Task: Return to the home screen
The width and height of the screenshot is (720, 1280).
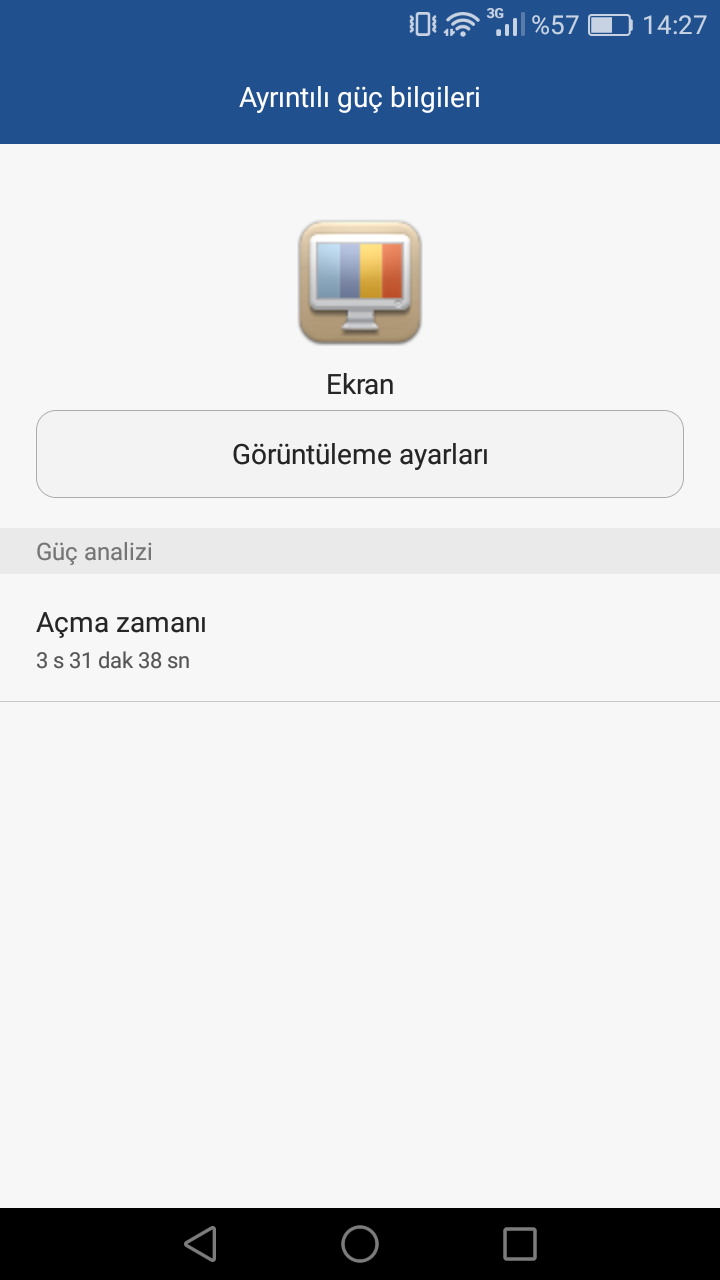Action: [x=360, y=1244]
